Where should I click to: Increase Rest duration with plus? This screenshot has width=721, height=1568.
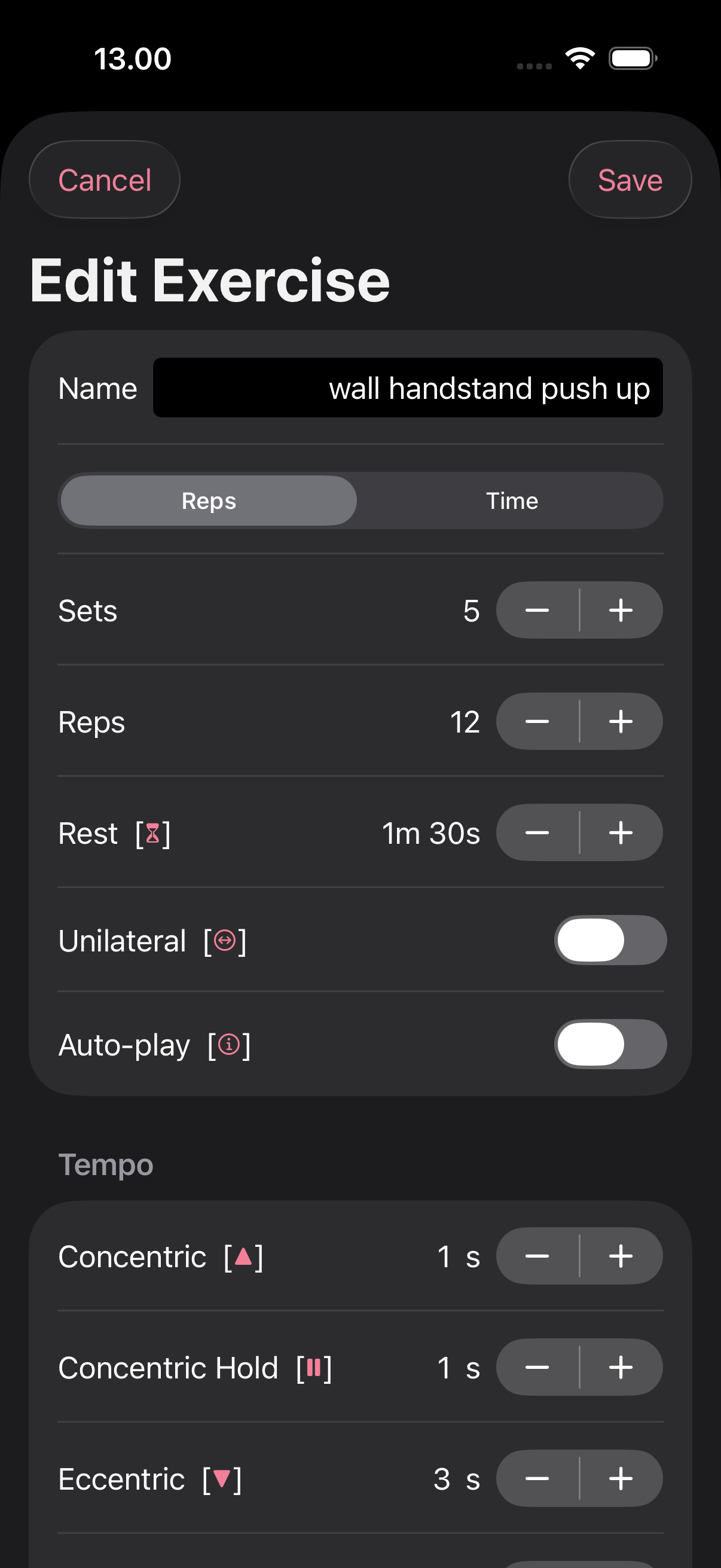pos(621,832)
